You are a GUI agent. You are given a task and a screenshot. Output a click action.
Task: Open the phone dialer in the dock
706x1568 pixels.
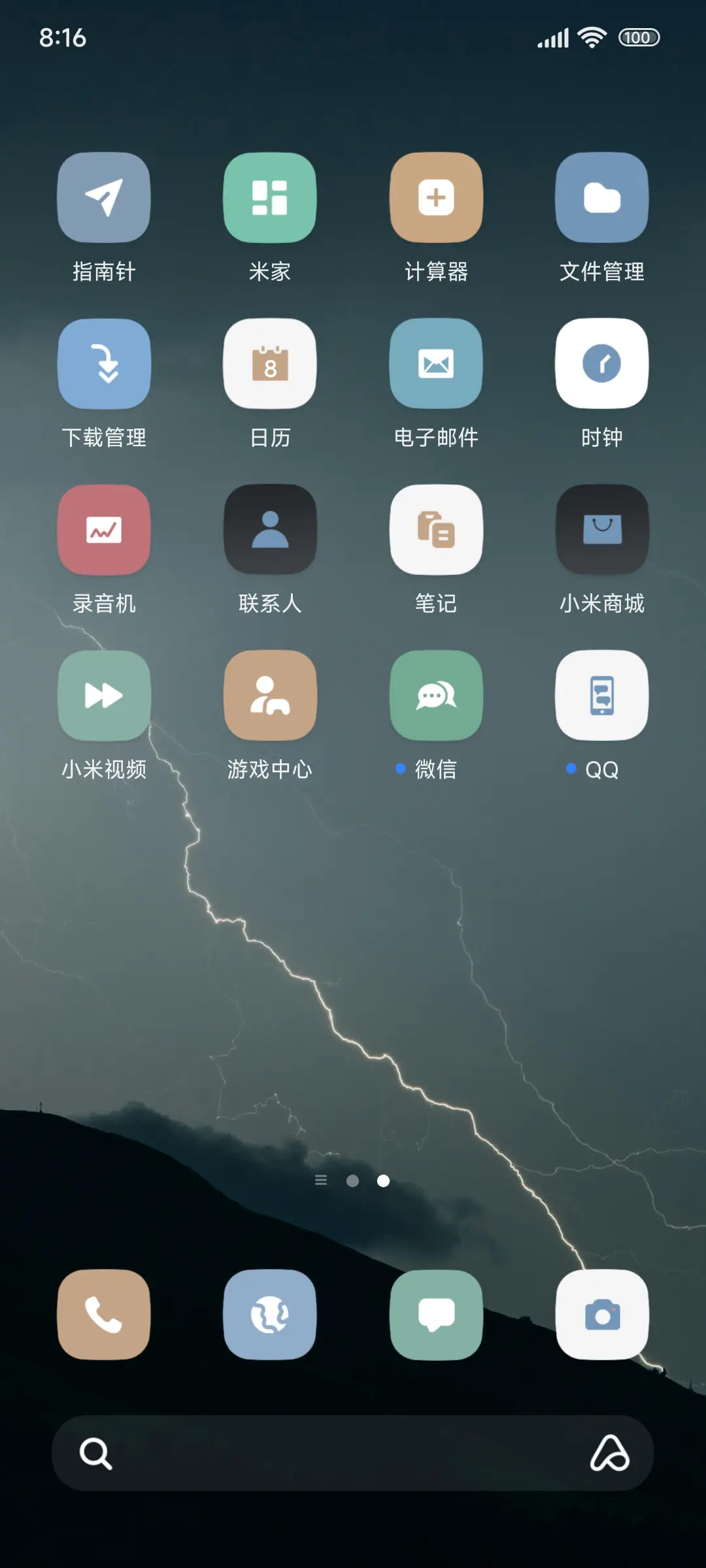pos(104,1315)
